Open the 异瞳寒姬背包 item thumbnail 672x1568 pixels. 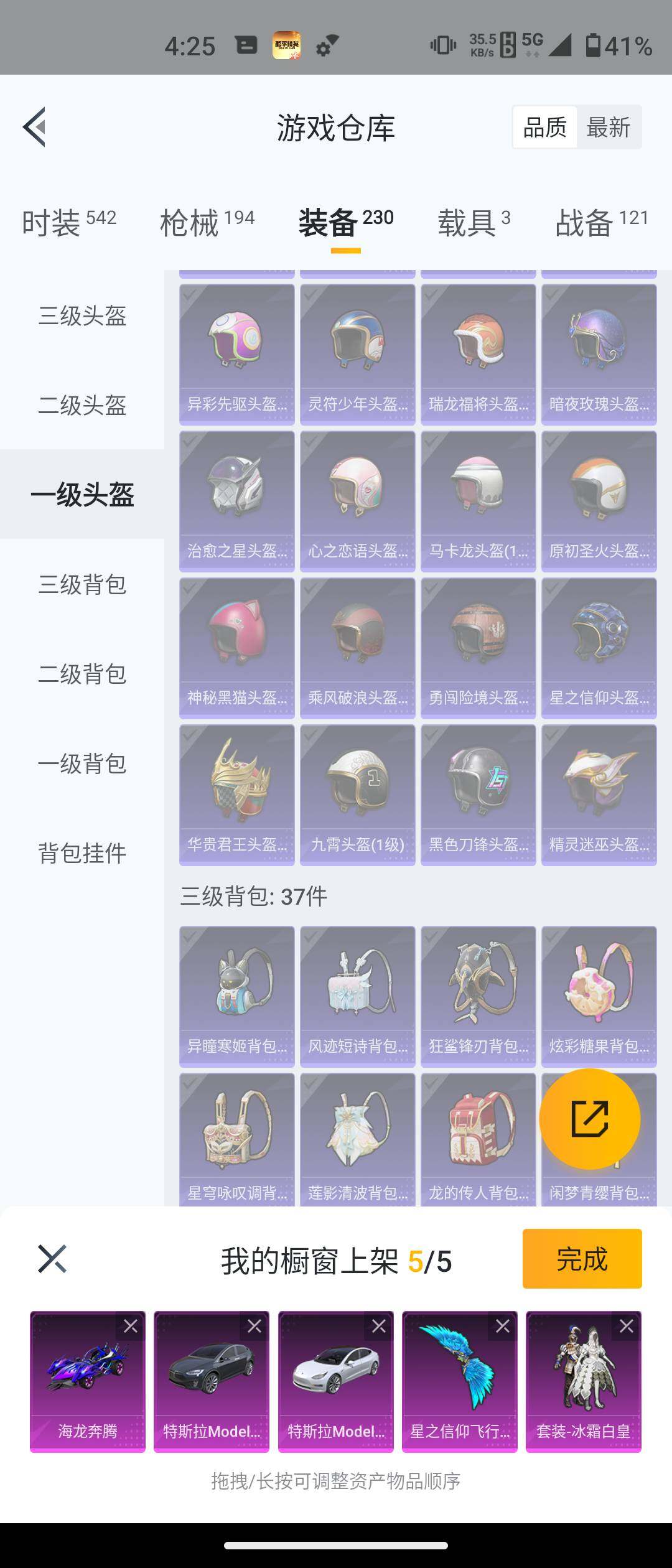point(237,991)
